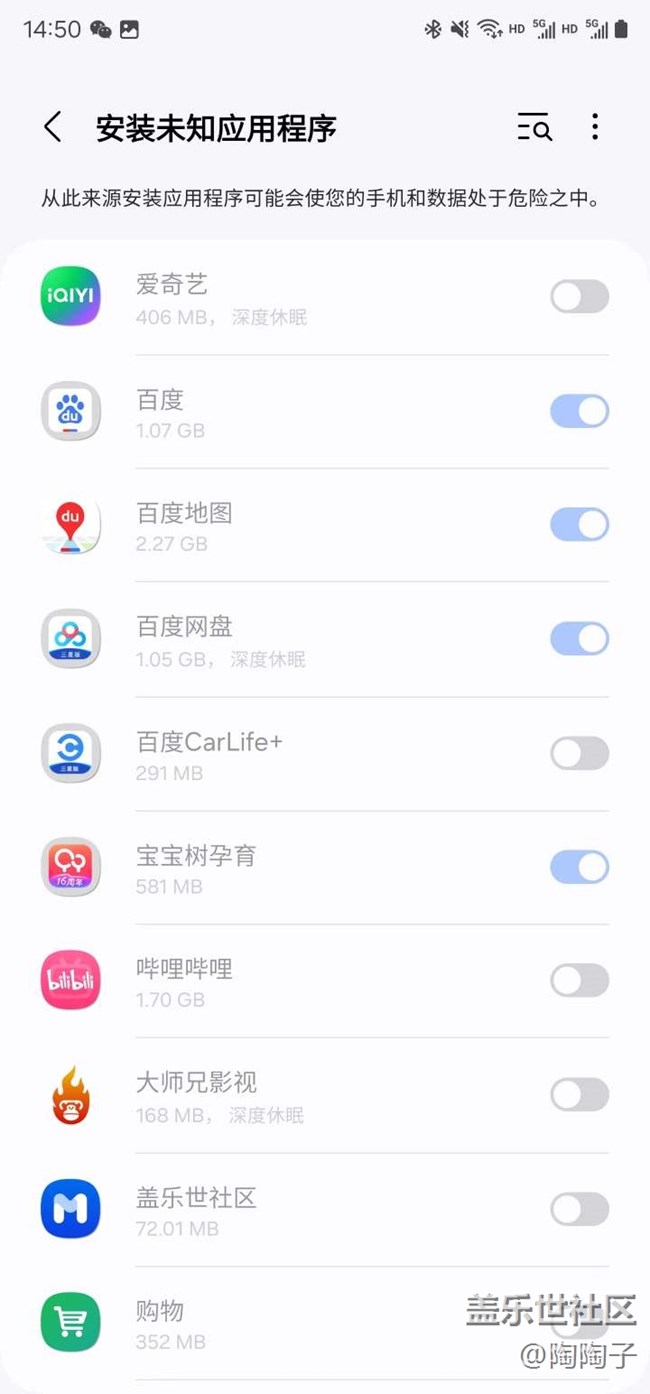This screenshot has height=1394, width=650.
Task: Enable the 盖乐世社区 toggle
Action: pos(580,1209)
